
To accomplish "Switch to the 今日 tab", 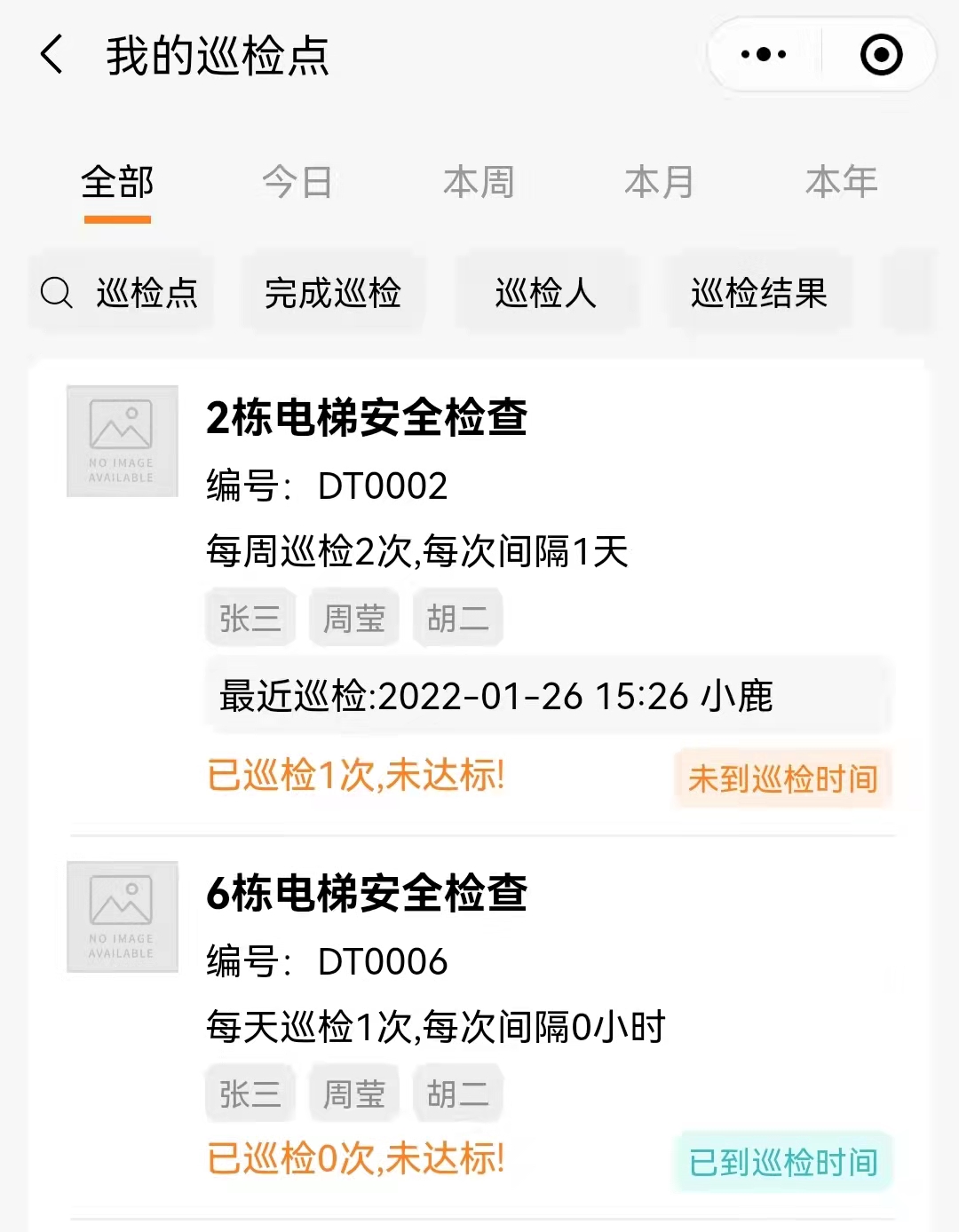I will (x=297, y=183).
